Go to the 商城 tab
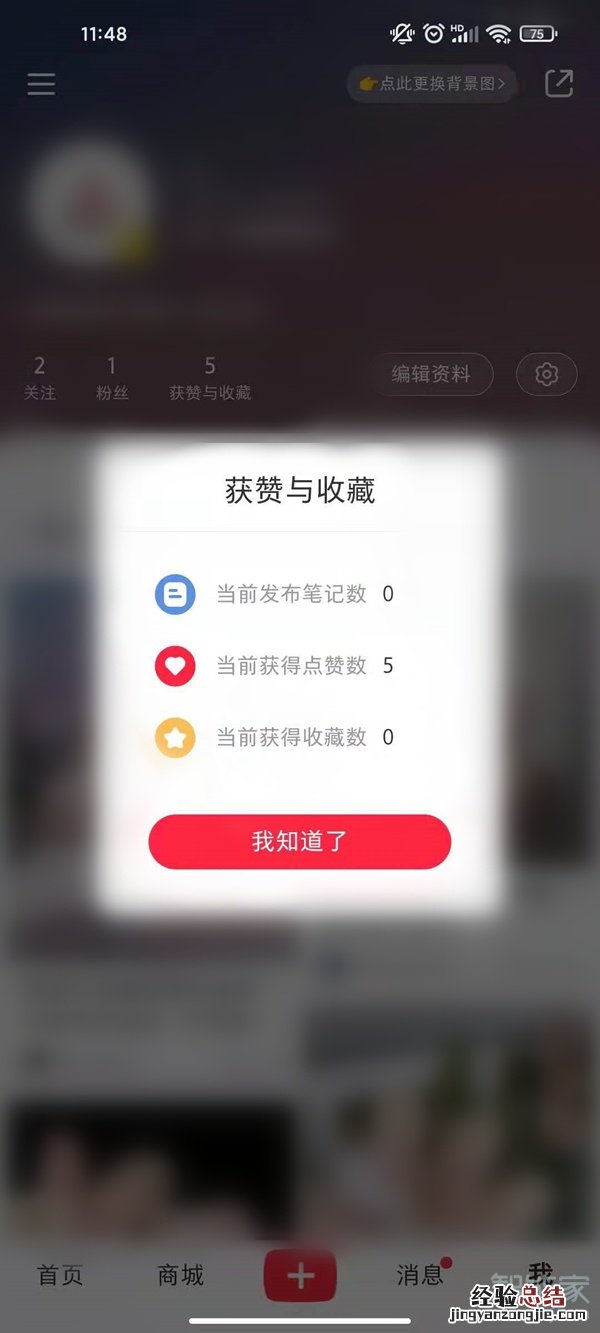Screen dimensions: 600x1333 (180, 1275)
